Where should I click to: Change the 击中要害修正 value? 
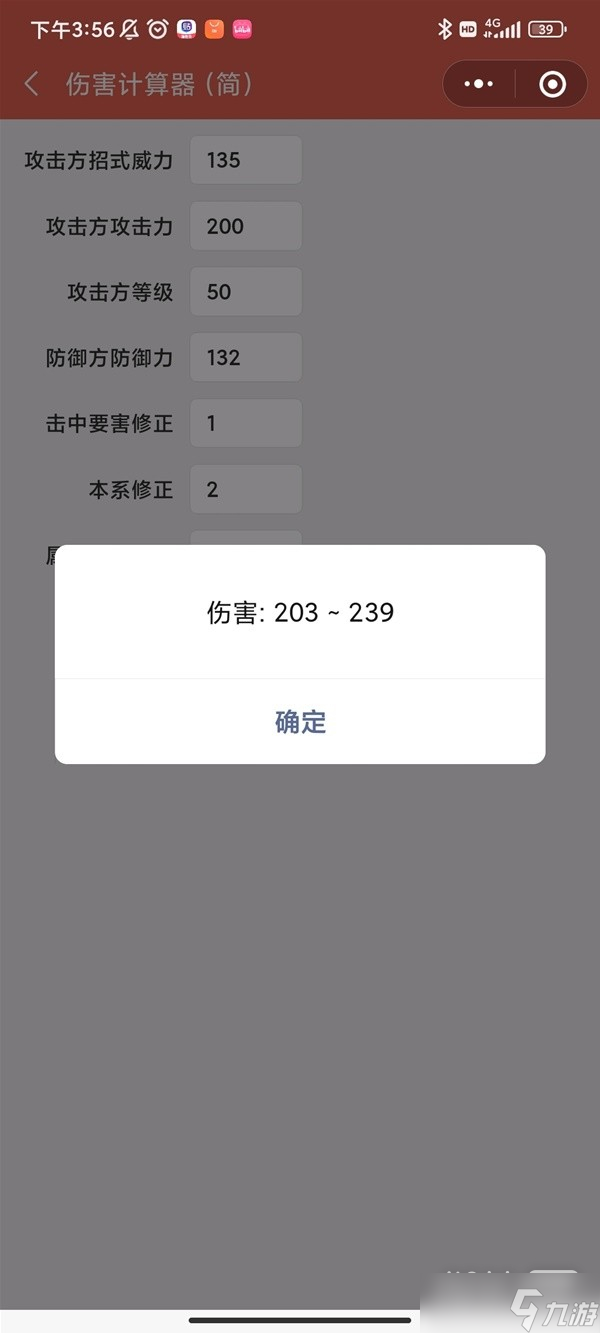pos(246,424)
